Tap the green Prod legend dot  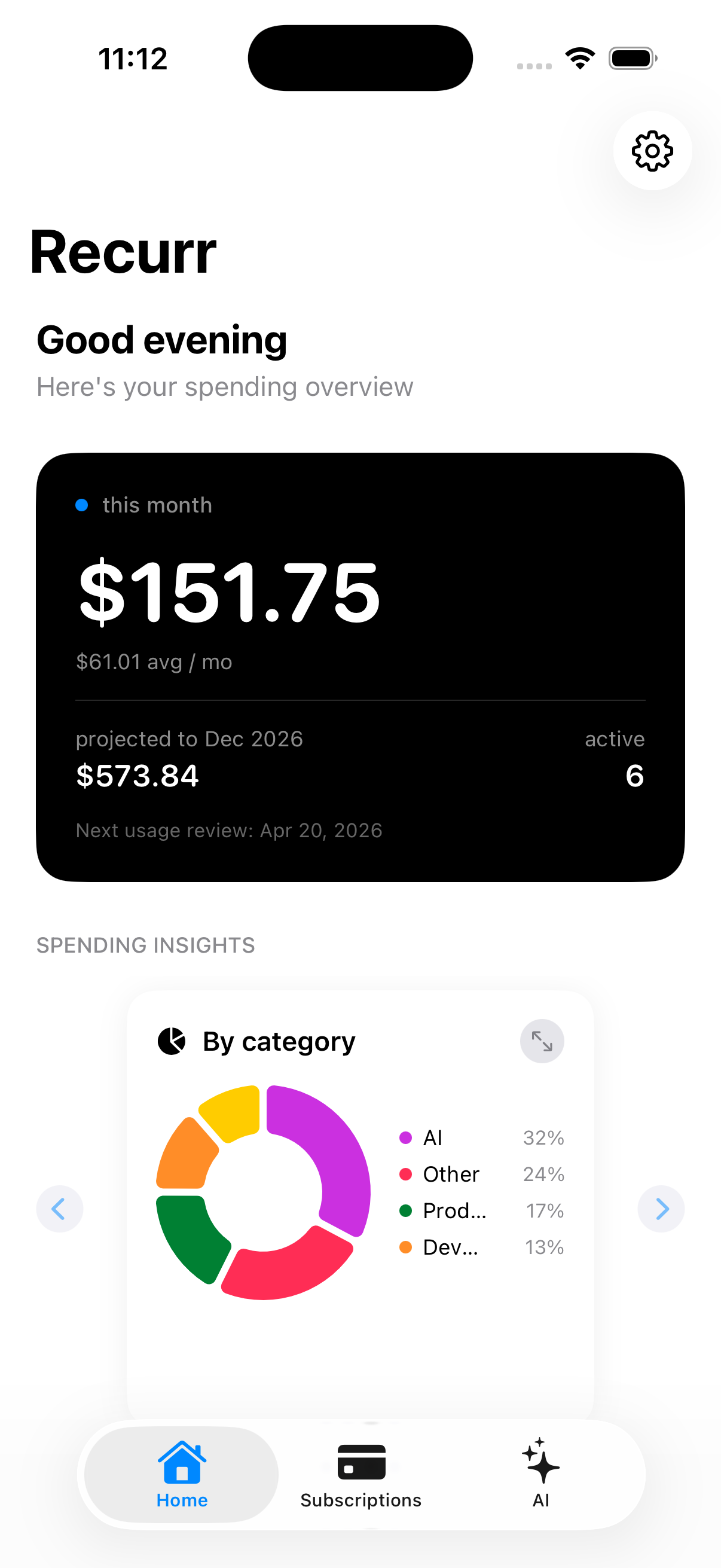point(408,1210)
